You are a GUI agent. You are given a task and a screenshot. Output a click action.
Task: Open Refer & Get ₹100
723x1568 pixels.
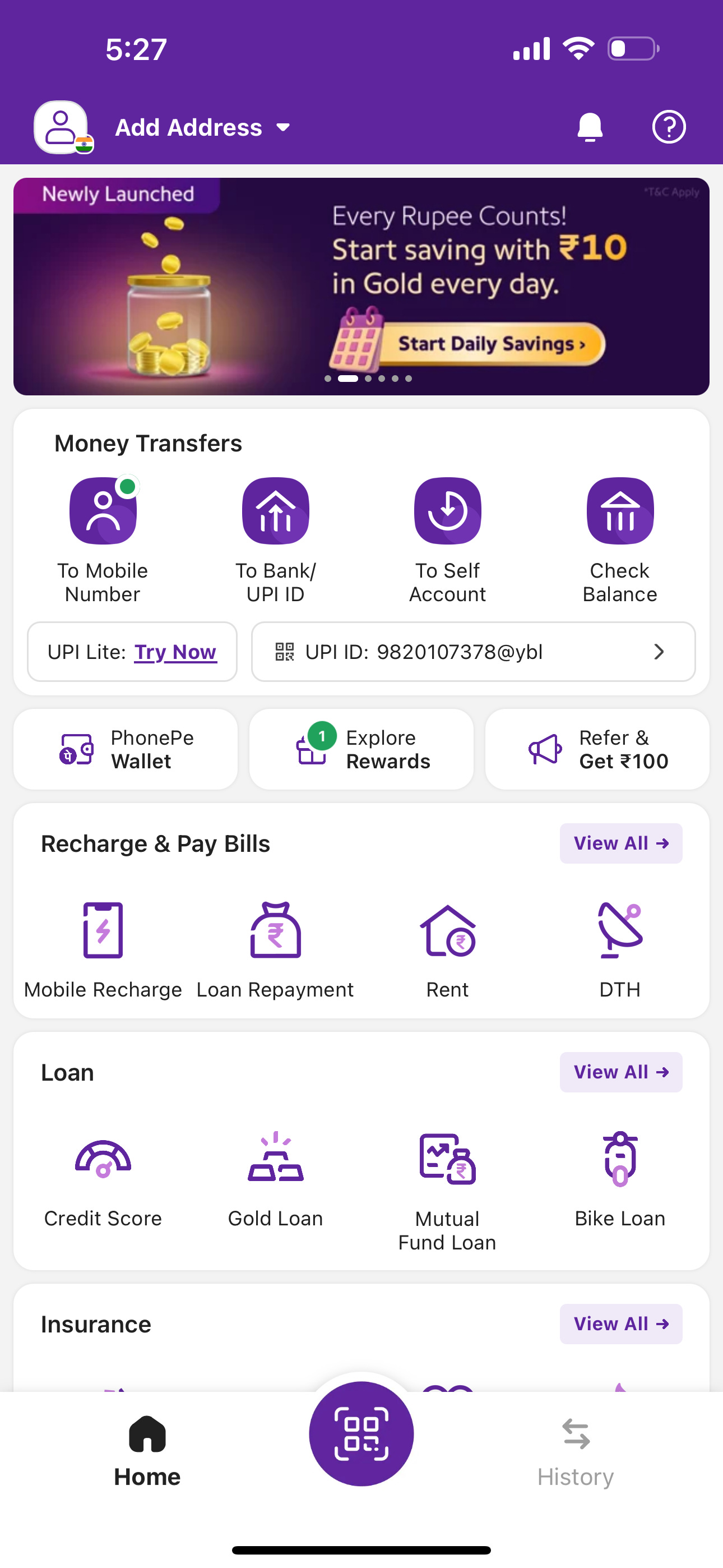coord(597,749)
